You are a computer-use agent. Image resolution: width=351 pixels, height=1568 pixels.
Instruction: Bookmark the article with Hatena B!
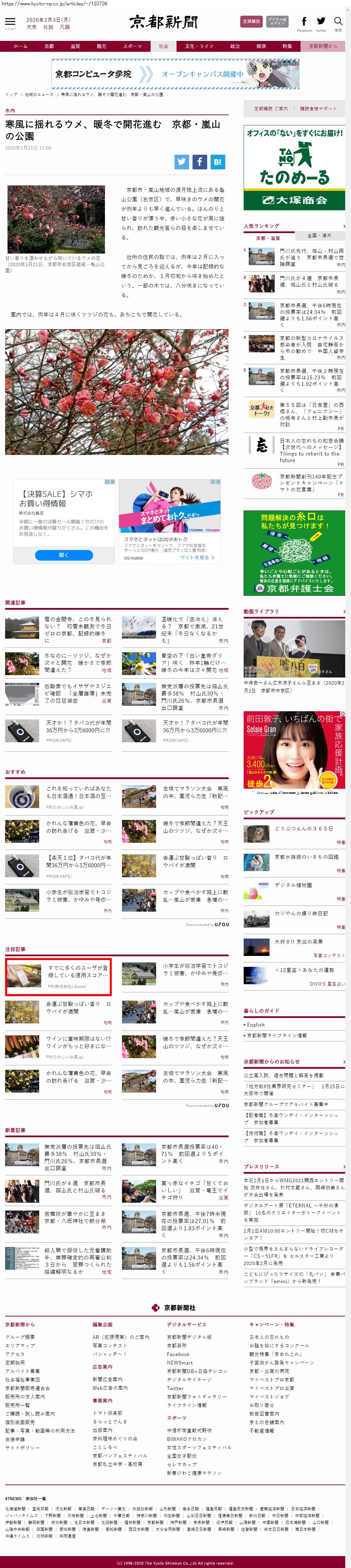coord(218,162)
